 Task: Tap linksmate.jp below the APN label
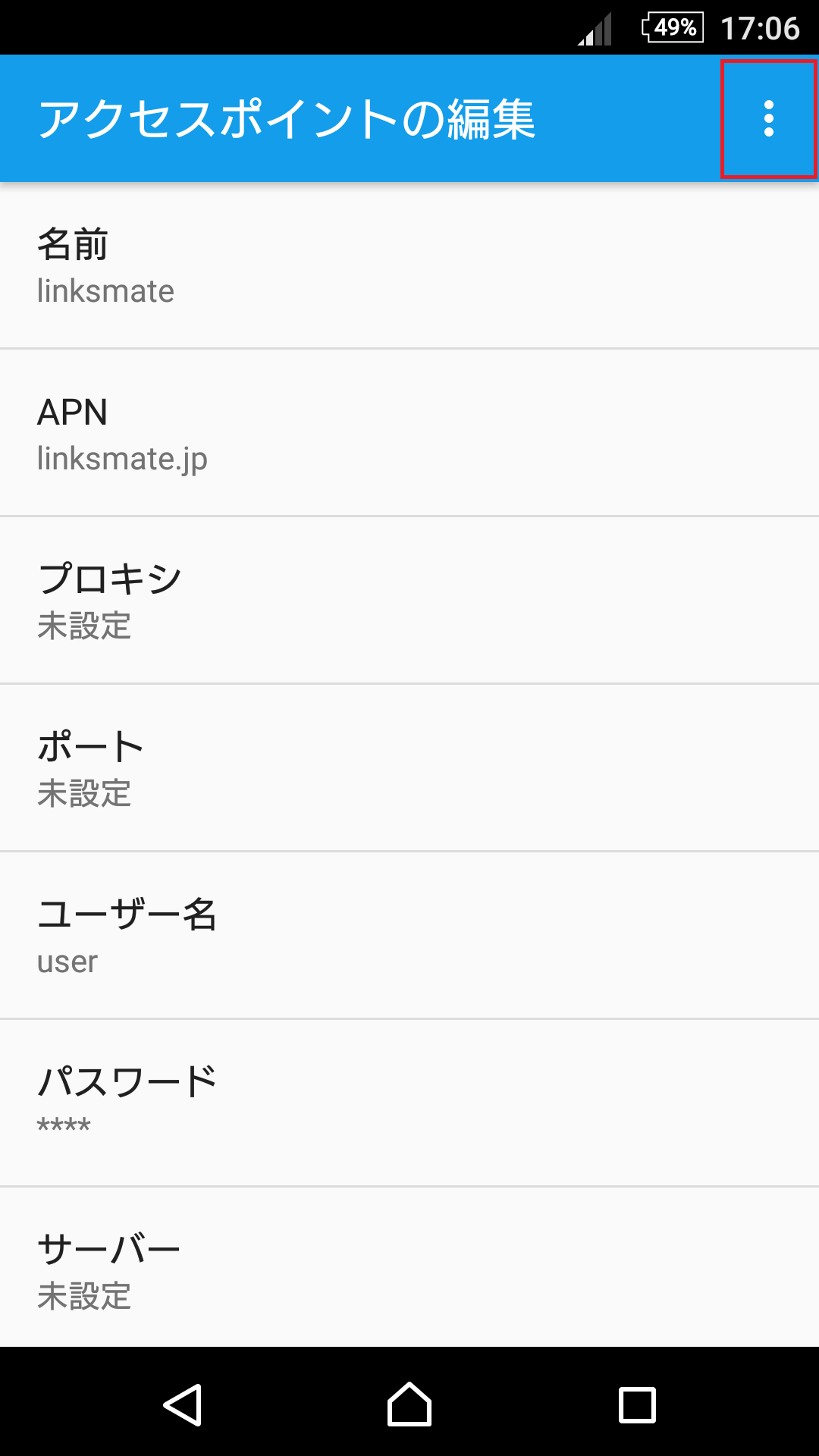pos(124,458)
